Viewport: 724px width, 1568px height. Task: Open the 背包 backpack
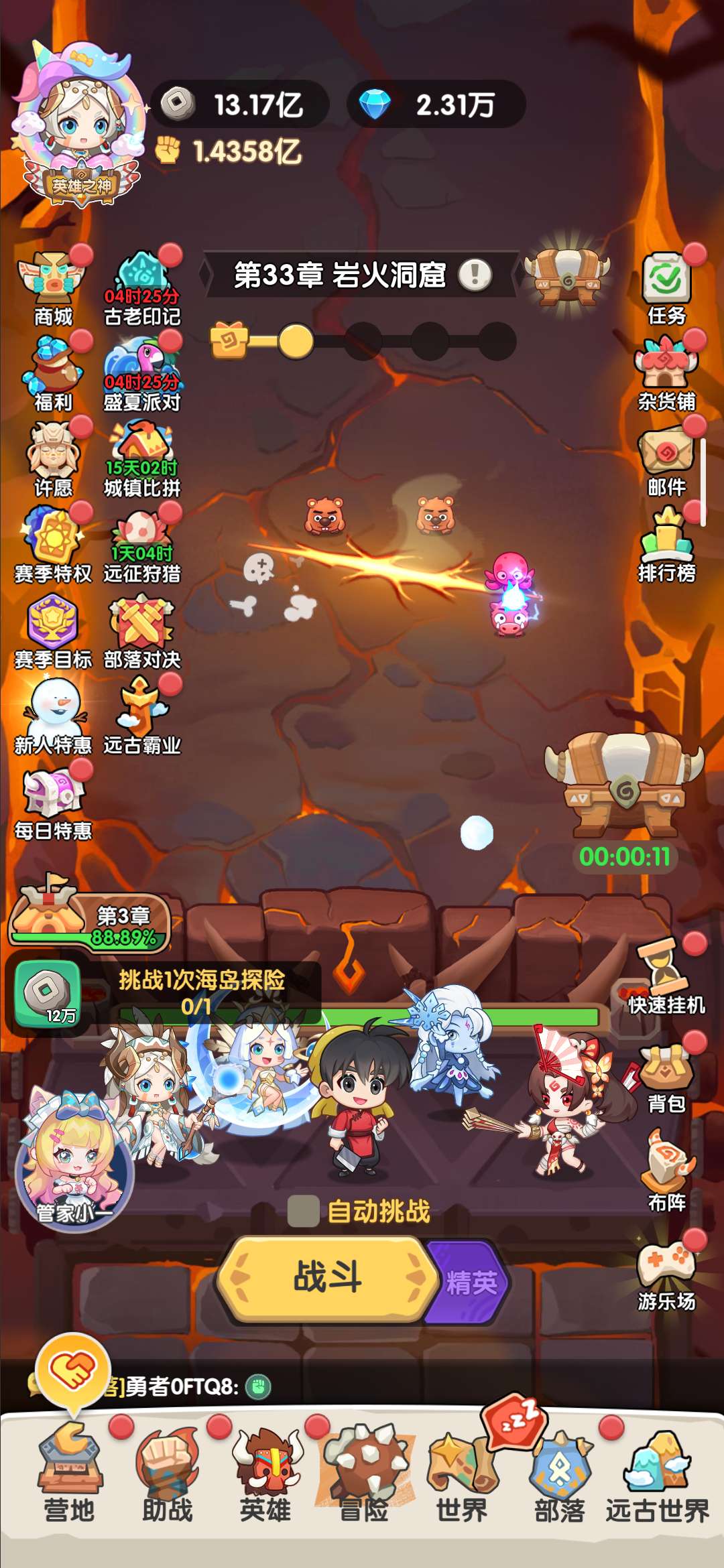[666, 1073]
